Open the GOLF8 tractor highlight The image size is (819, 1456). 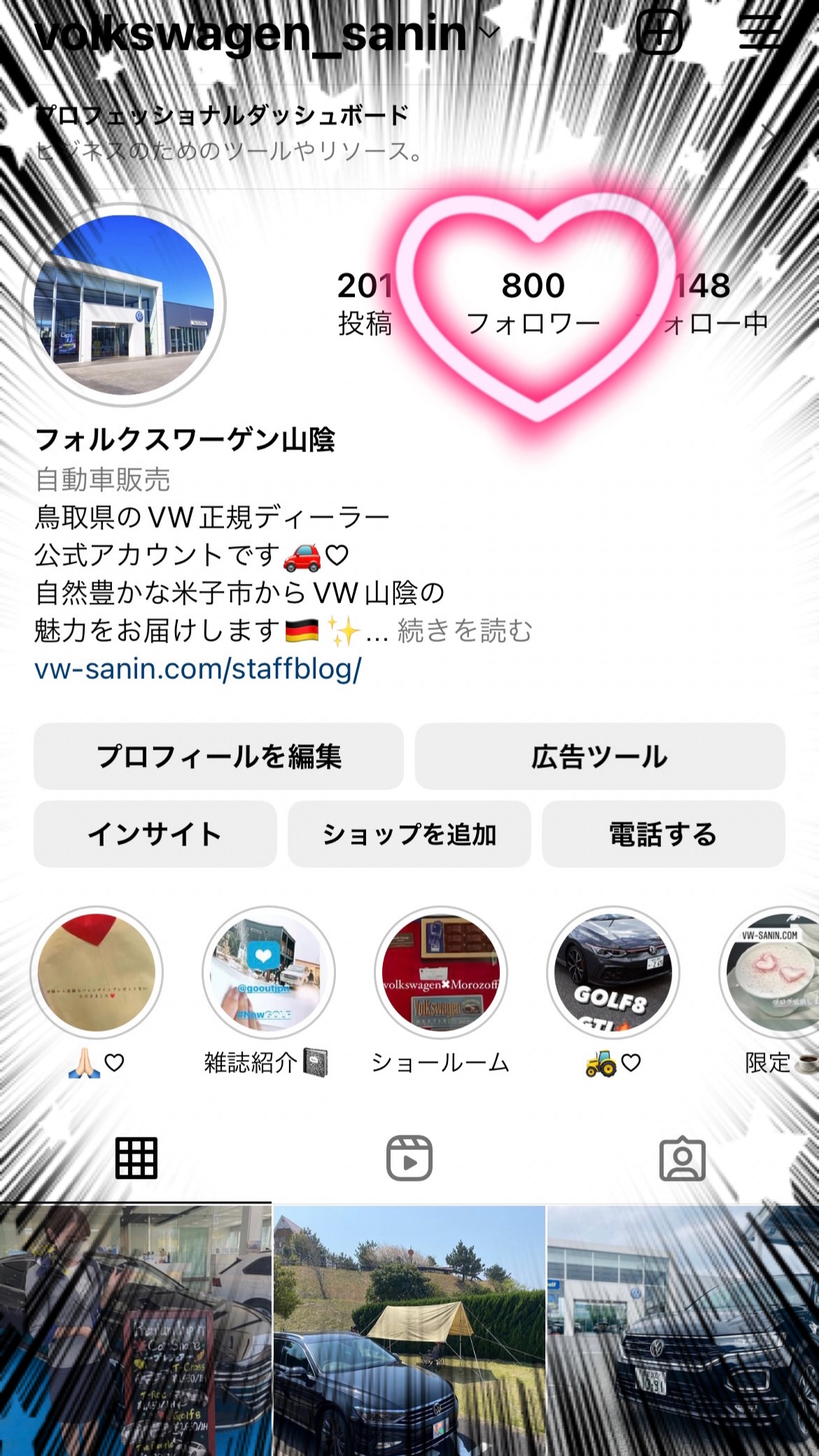613,973
